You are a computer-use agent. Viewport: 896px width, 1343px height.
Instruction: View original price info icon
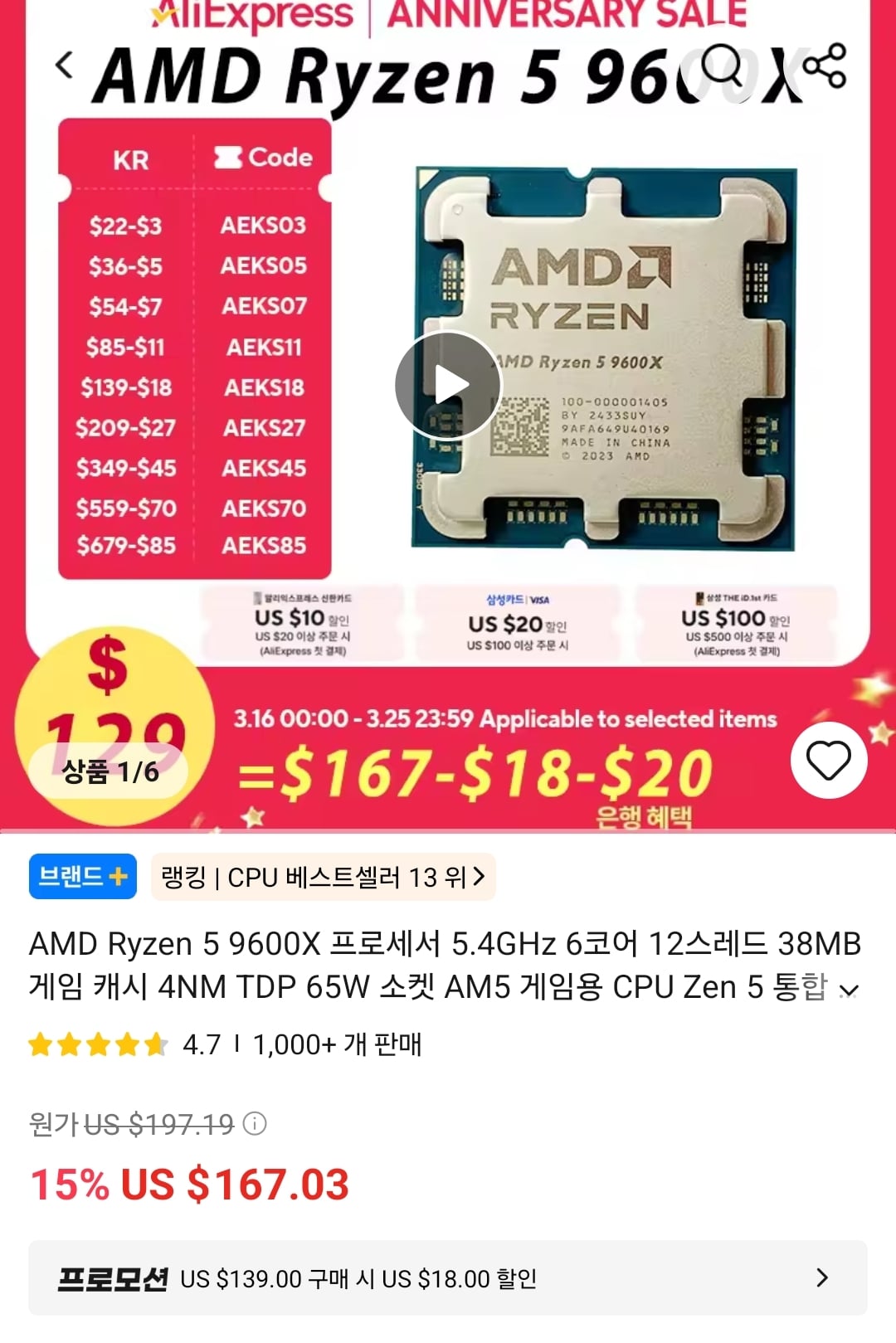tap(255, 1124)
